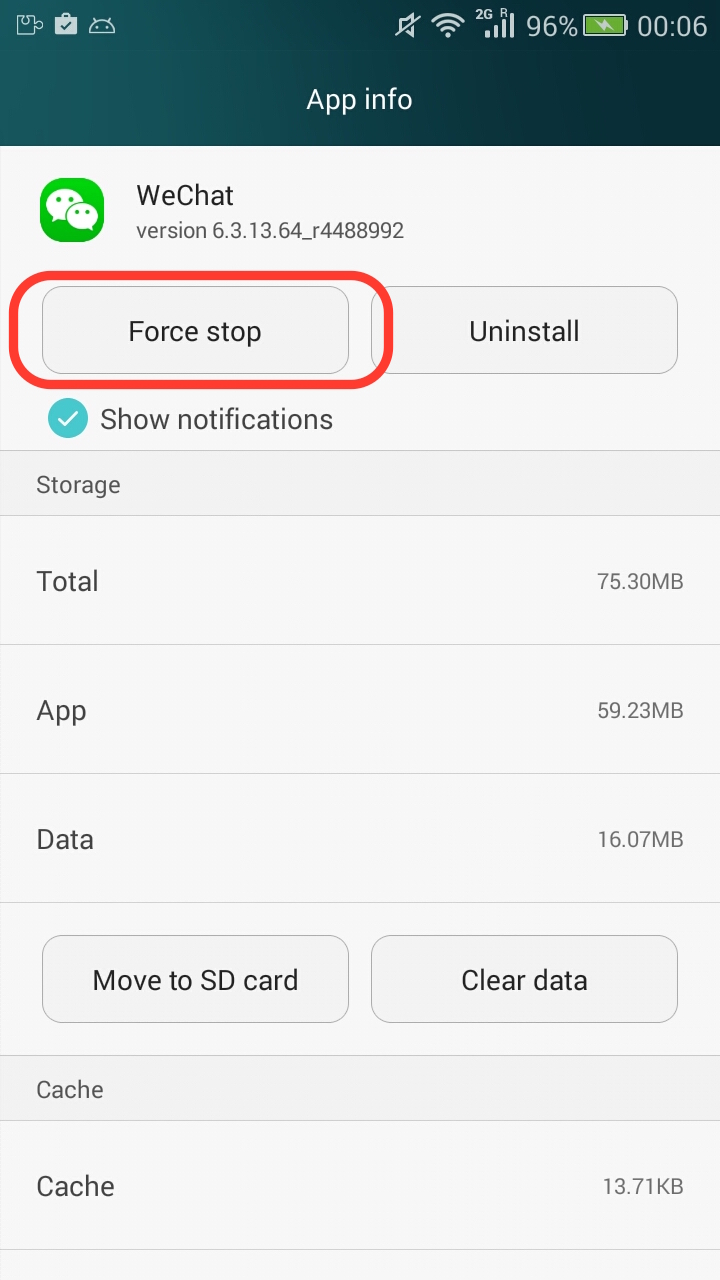The height and width of the screenshot is (1280, 720).
Task: Force stop the WeChat app
Action: coord(195,331)
